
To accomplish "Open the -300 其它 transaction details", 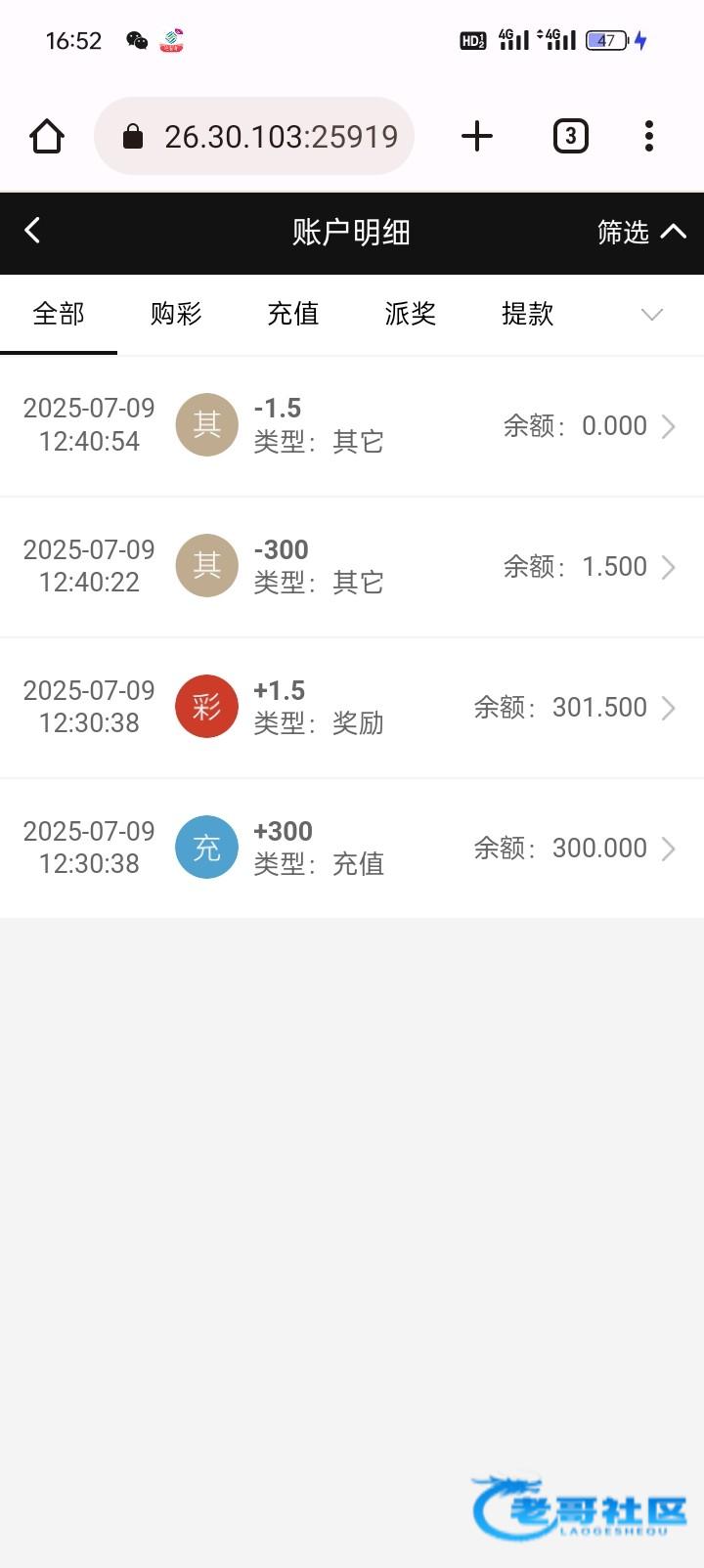I will pos(352,566).
